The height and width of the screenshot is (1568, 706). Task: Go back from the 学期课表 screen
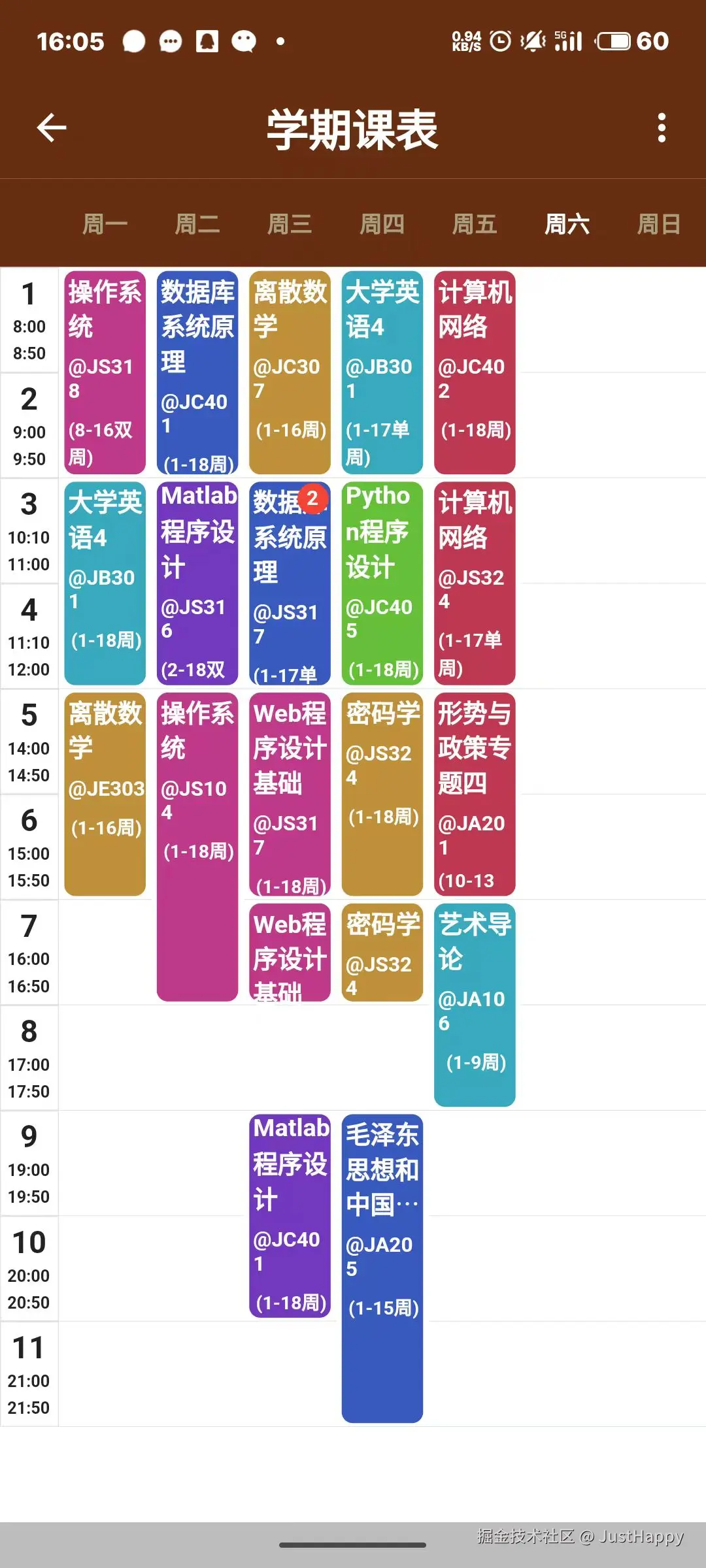pyautogui.click(x=52, y=127)
